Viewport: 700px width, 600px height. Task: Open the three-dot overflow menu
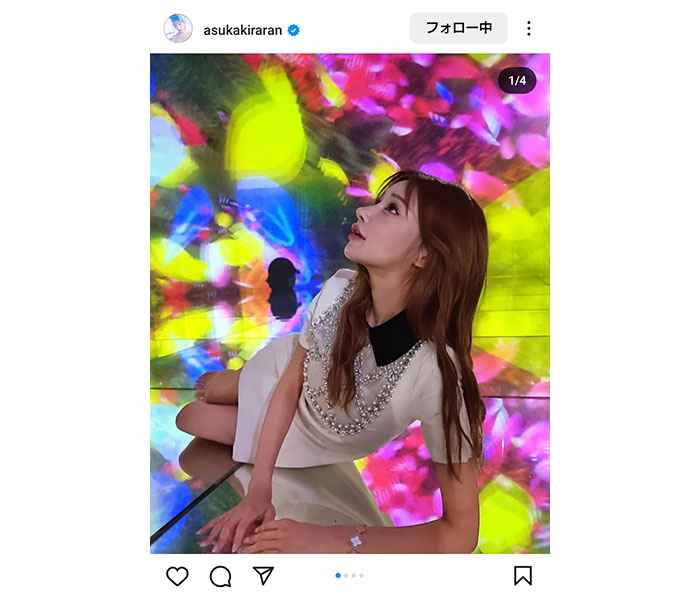coord(529,28)
